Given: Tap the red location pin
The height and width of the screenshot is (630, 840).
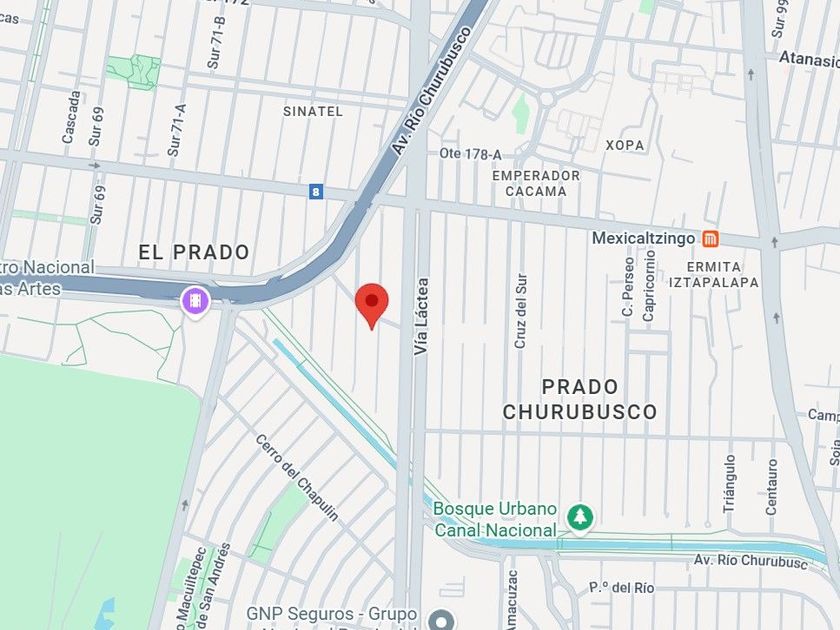Looking at the screenshot, I should click(372, 303).
